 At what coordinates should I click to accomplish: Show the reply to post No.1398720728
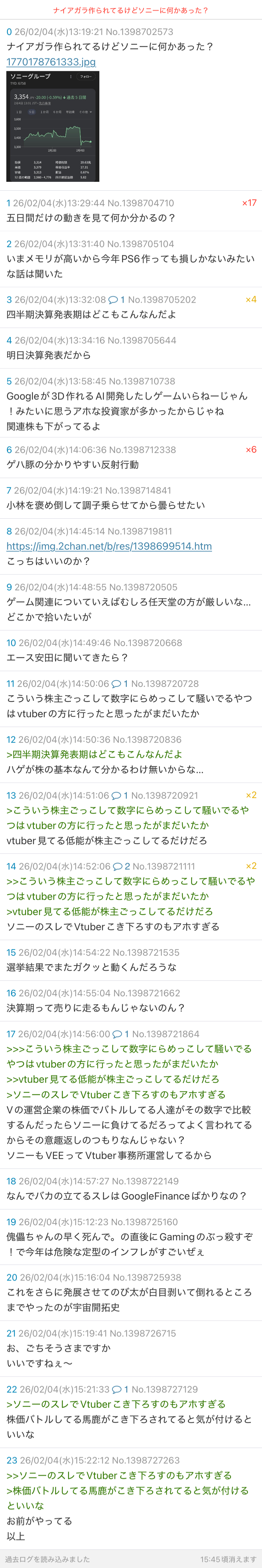[119, 683]
